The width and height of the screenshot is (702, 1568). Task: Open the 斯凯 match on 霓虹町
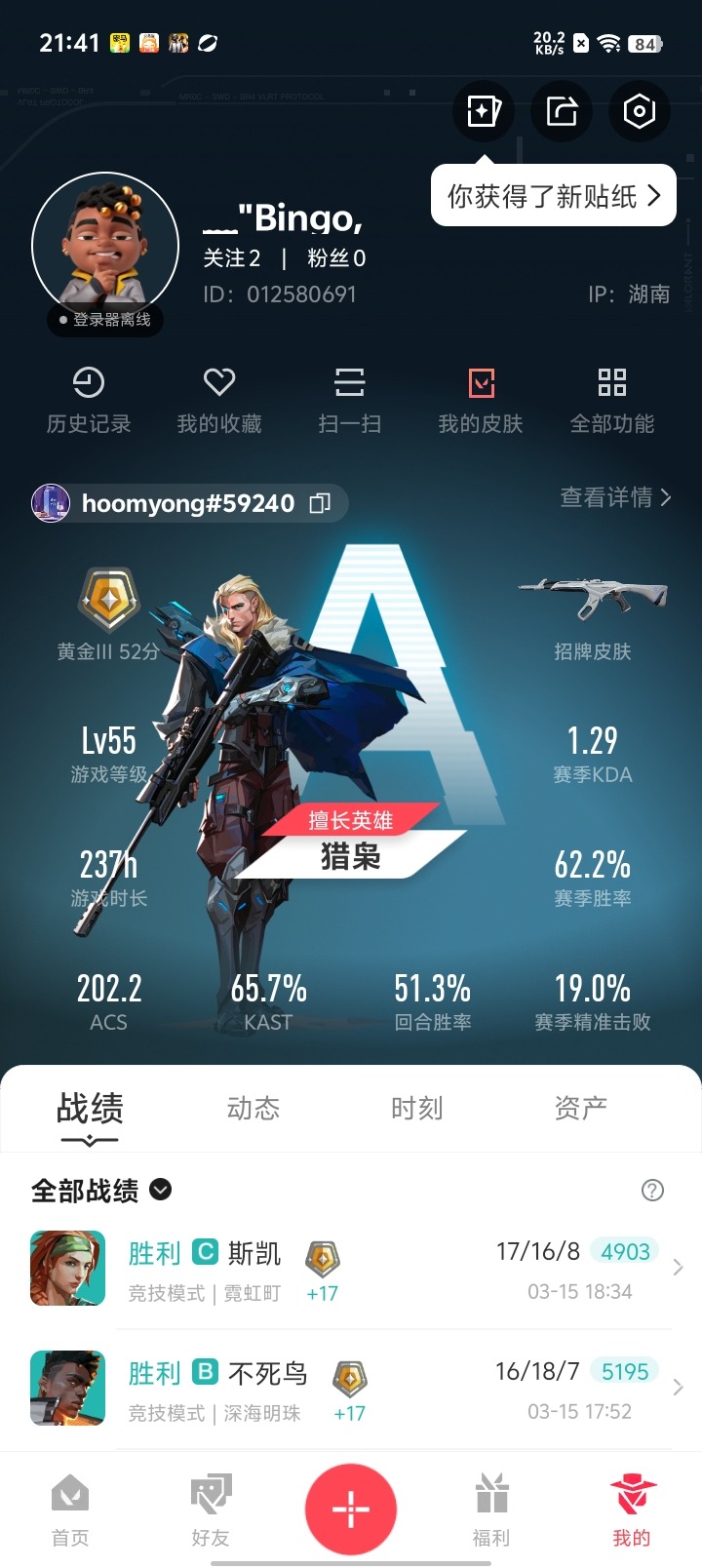point(351,1269)
